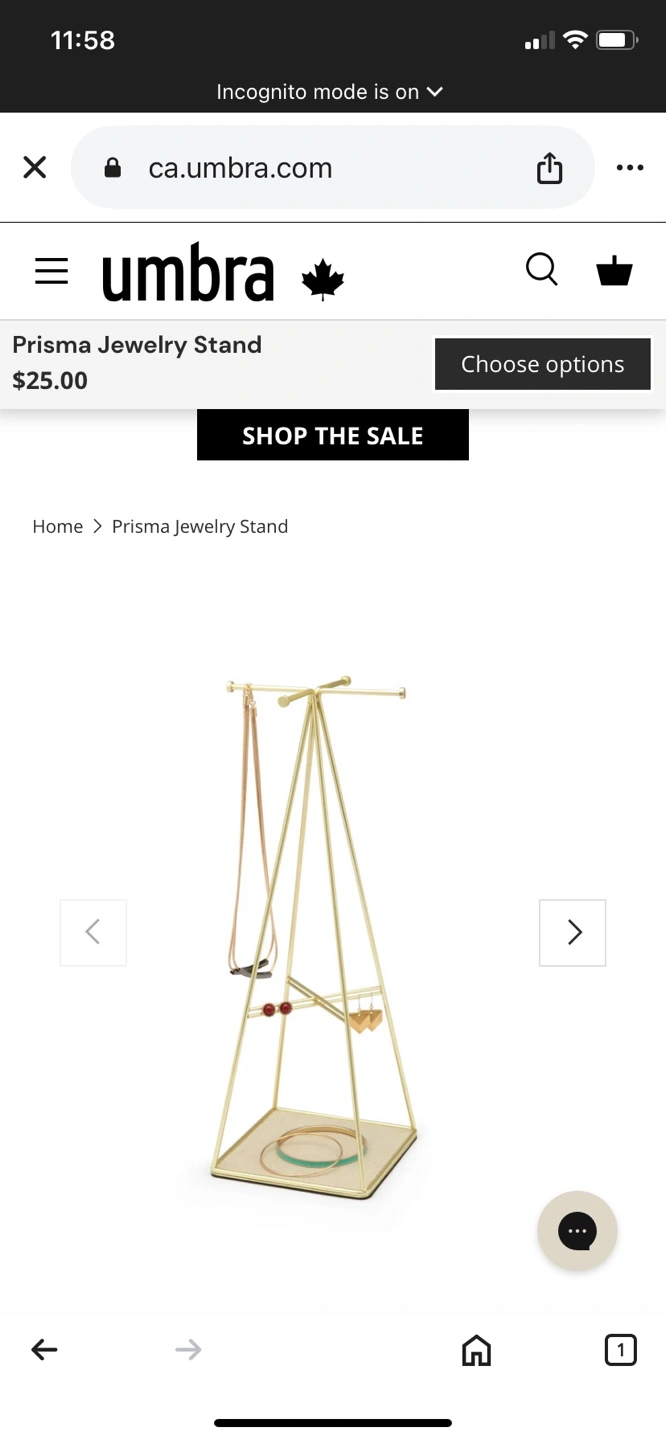Viewport: 666px width, 1440px height.
Task: Open the chat support bubble
Action: [x=577, y=1231]
